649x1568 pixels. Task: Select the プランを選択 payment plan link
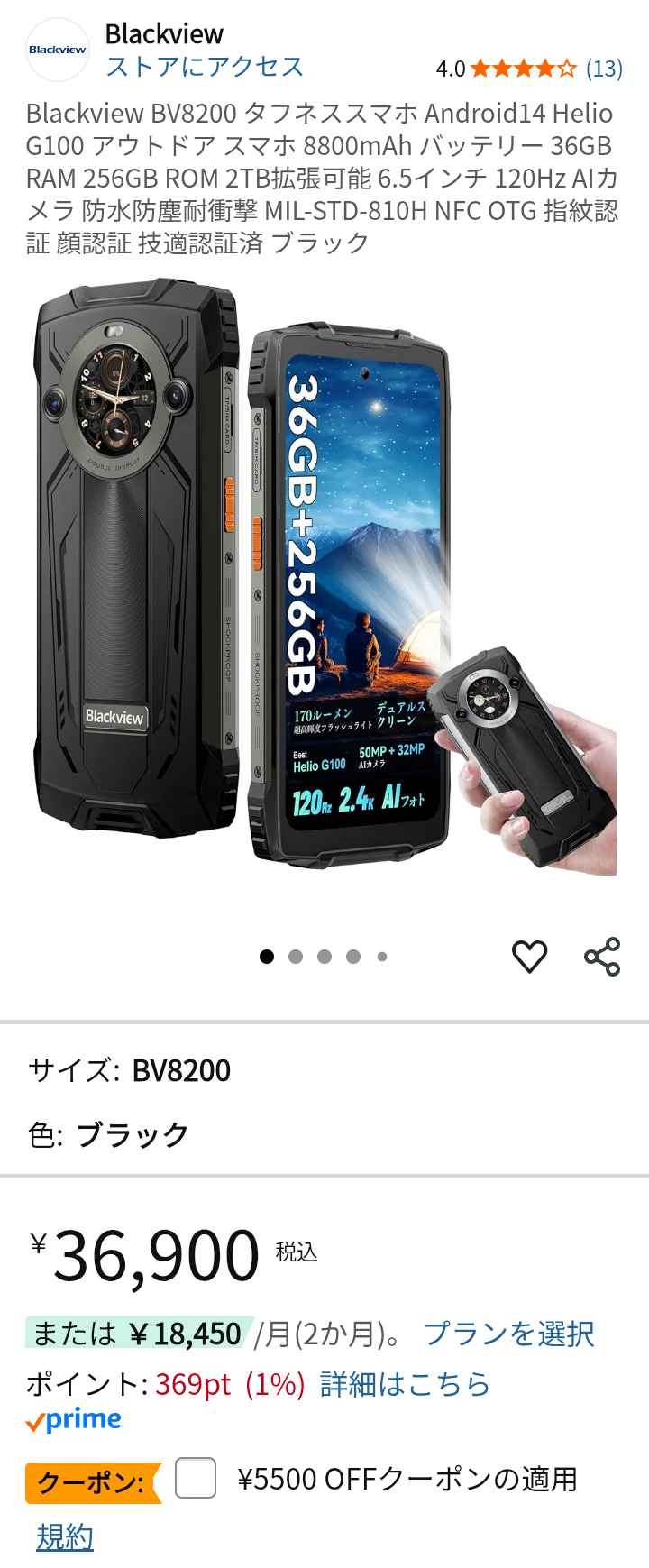[509, 1334]
